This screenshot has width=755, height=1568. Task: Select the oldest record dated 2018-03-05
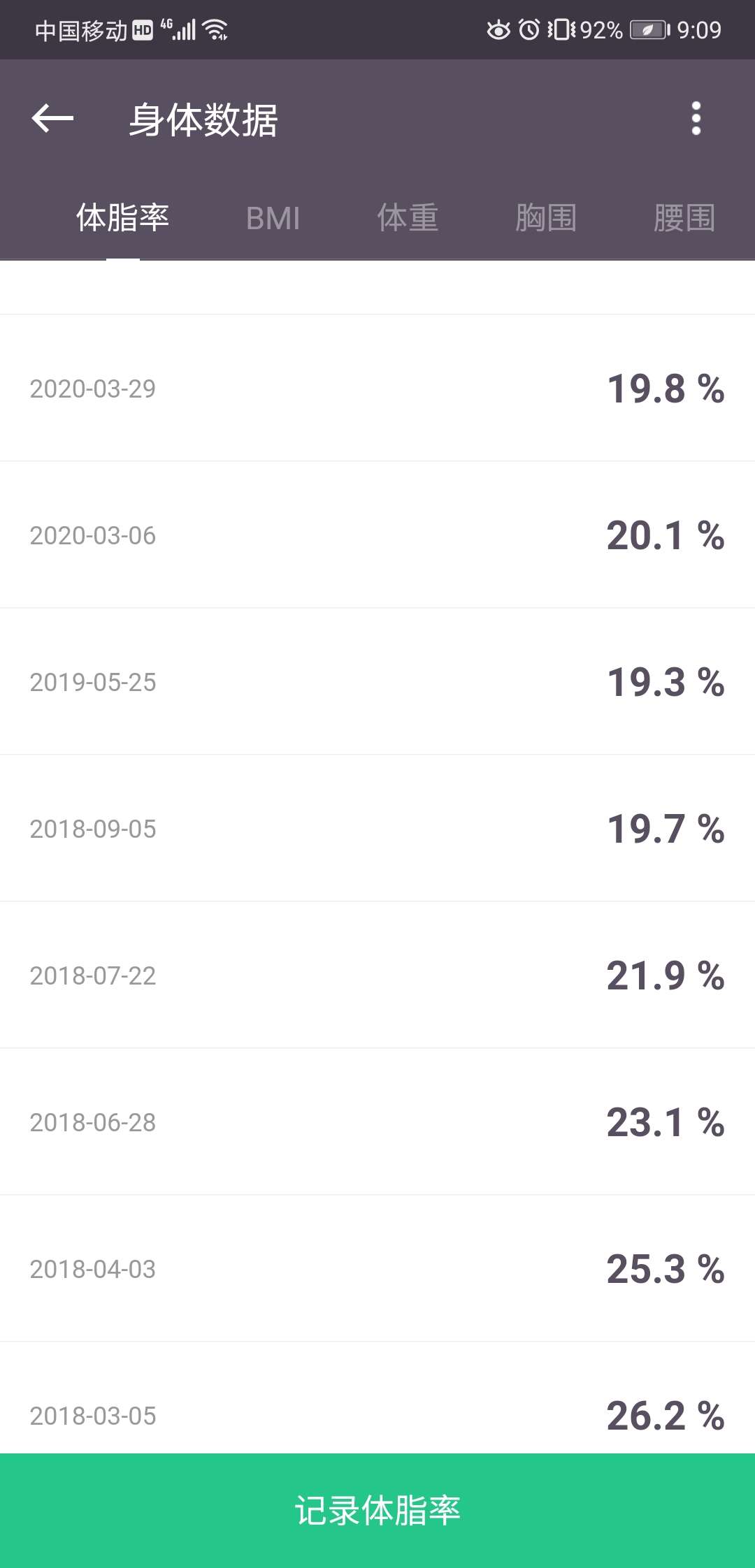click(377, 1416)
